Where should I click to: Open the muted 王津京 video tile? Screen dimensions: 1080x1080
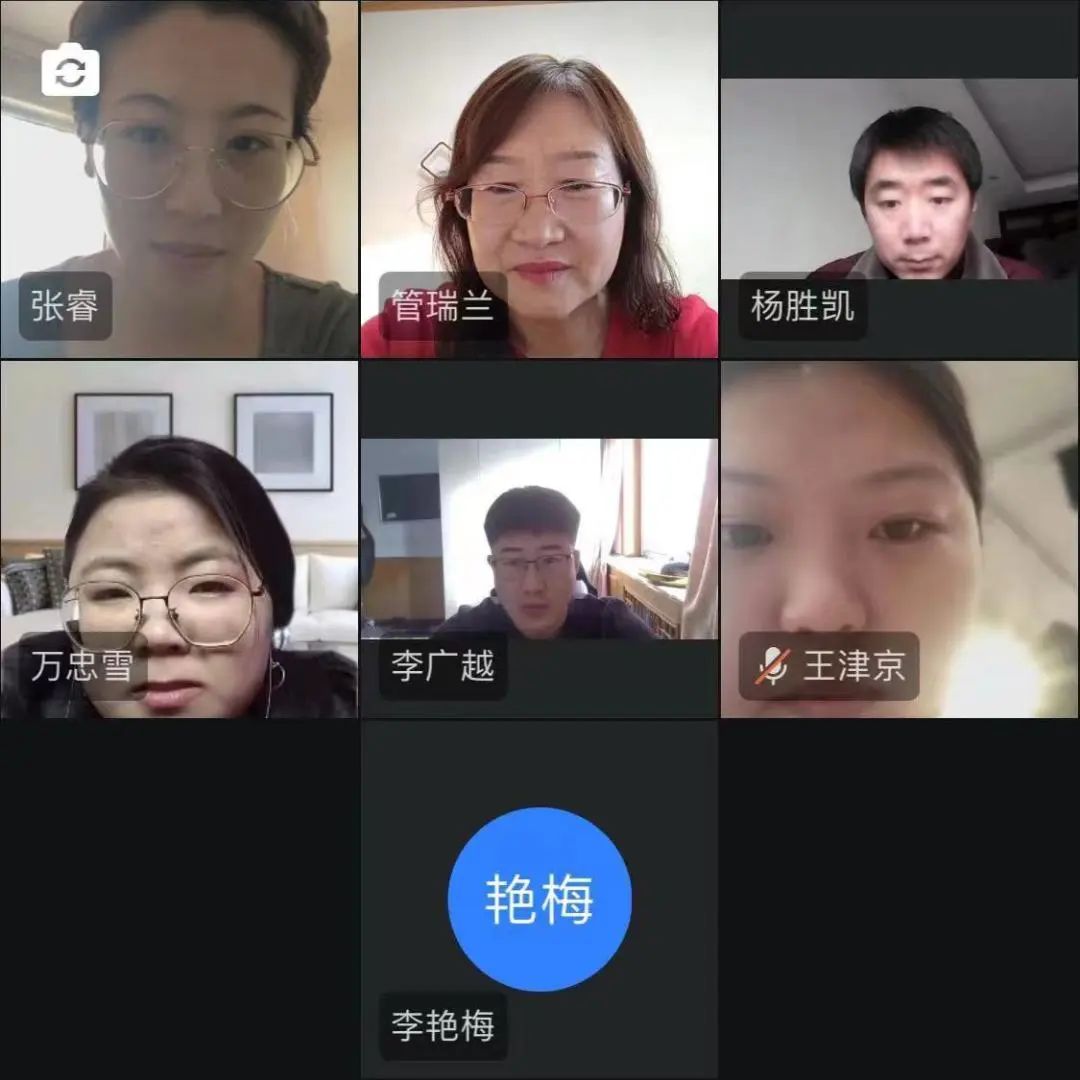click(x=899, y=540)
